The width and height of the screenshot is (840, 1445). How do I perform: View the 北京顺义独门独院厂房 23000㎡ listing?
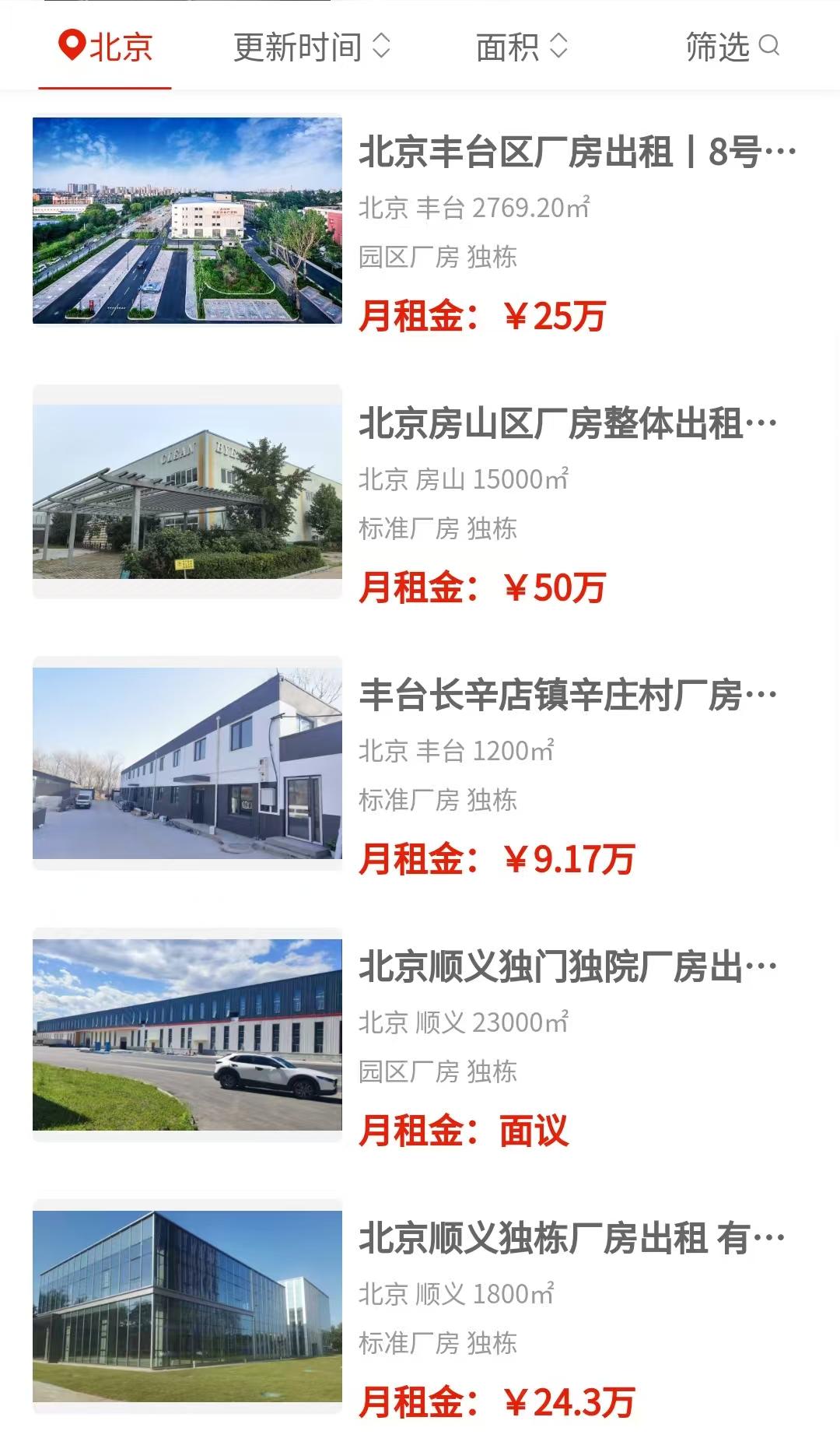(x=568, y=967)
